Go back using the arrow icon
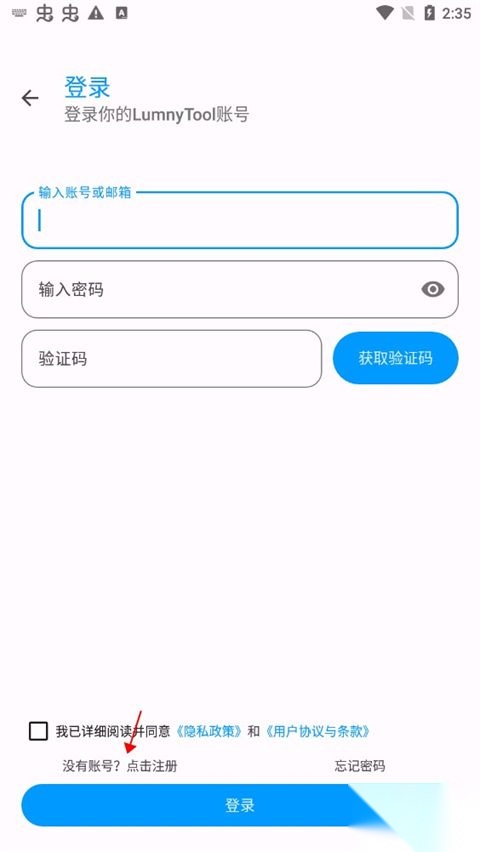The height and width of the screenshot is (852, 480). tap(30, 98)
